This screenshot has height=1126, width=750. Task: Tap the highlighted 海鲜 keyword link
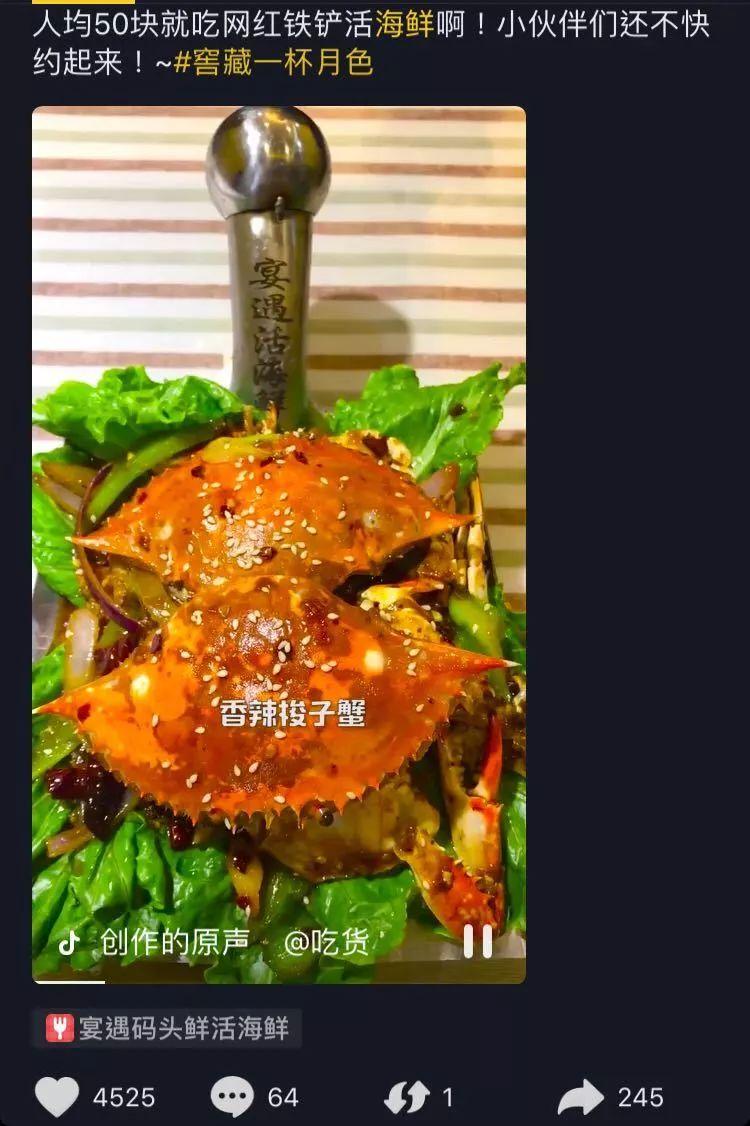(405, 23)
